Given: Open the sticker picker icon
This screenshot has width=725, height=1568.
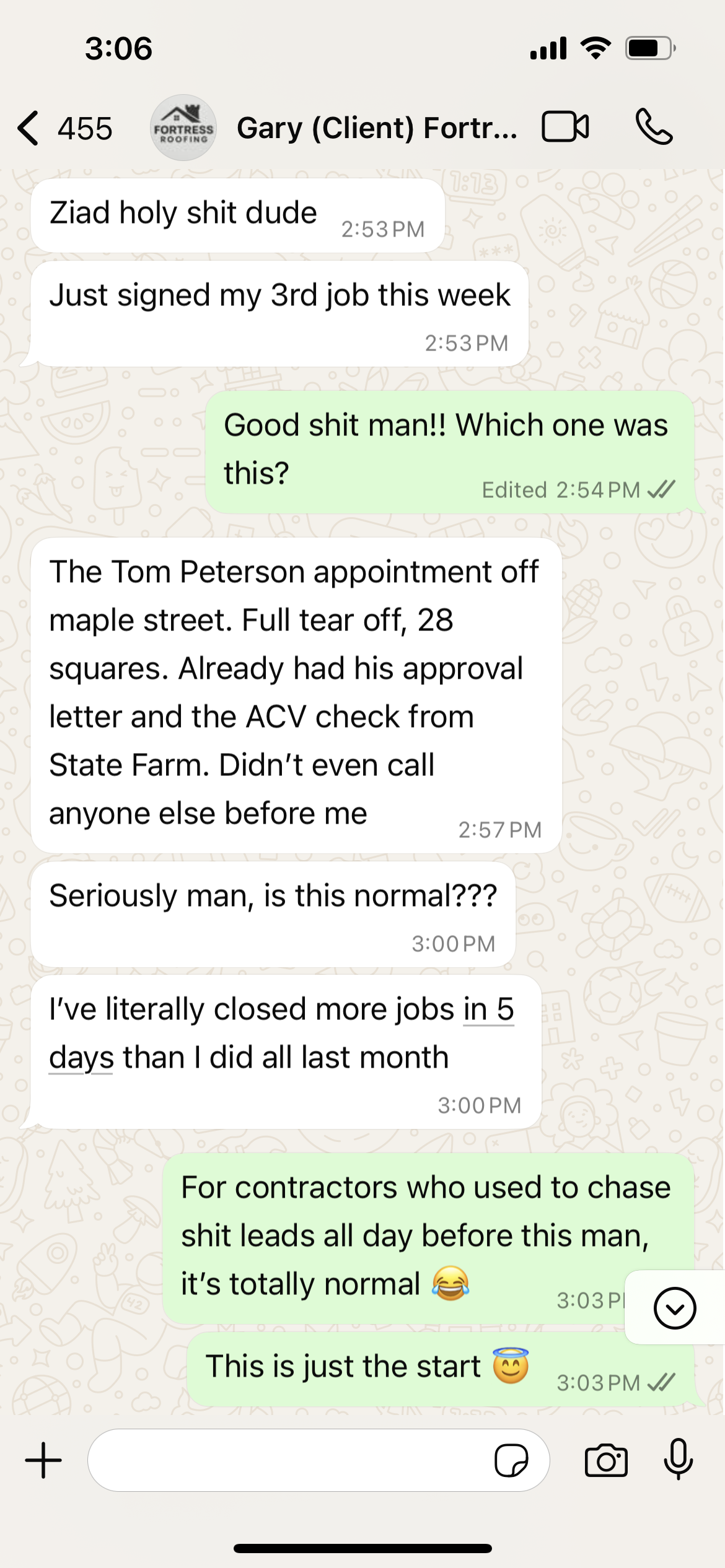Looking at the screenshot, I should coord(511,1460).
